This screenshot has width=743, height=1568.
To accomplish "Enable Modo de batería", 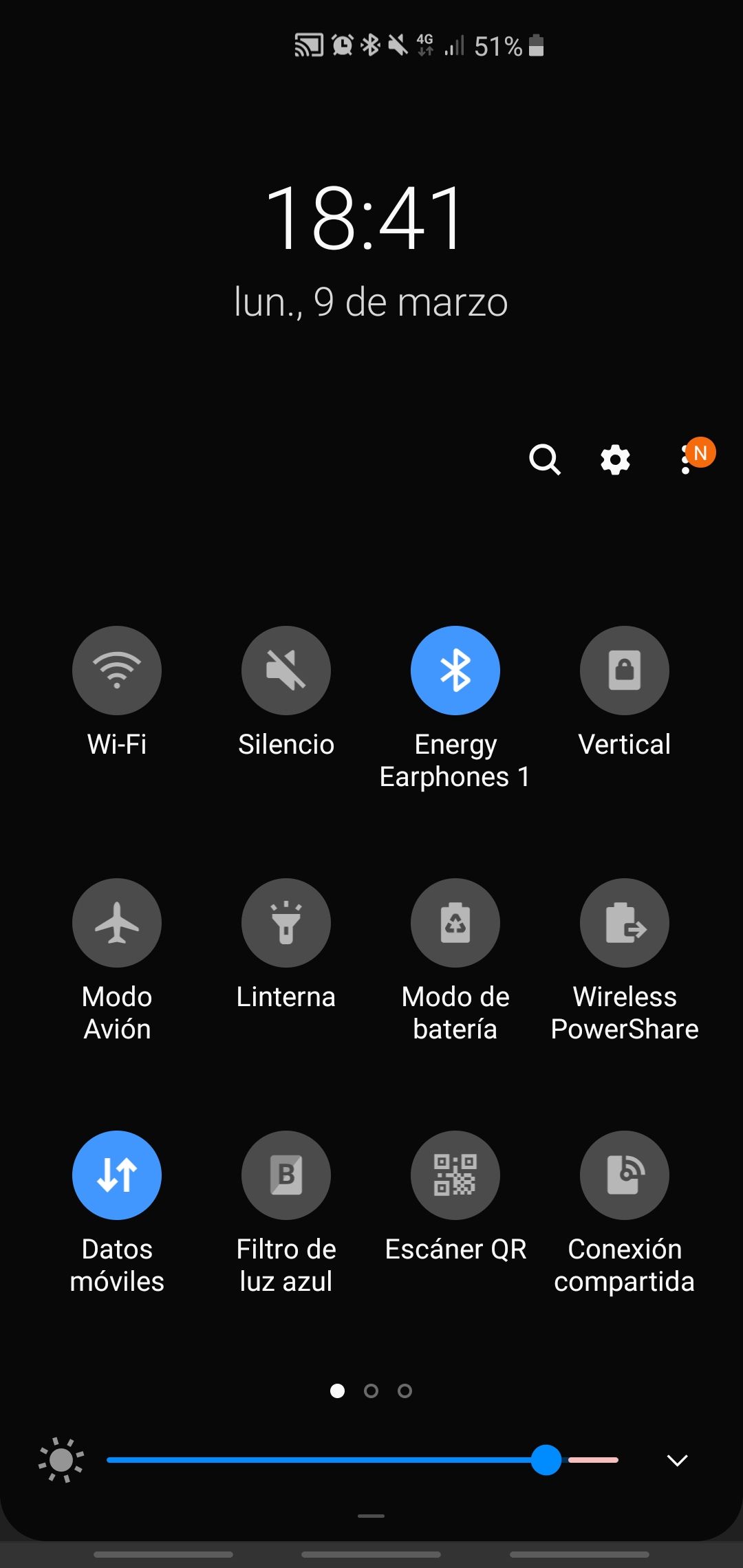I will point(455,923).
